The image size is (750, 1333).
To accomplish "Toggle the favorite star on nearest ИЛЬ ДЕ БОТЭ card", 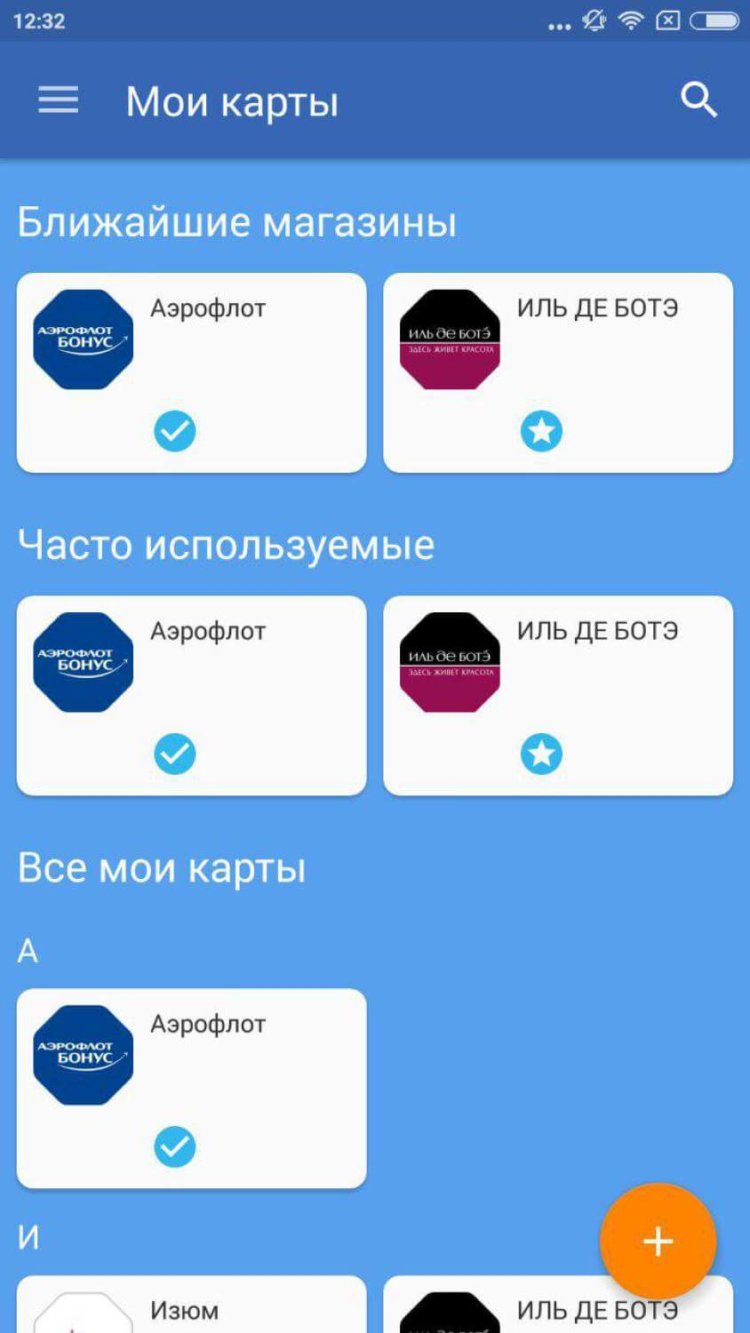I will point(541,431).
